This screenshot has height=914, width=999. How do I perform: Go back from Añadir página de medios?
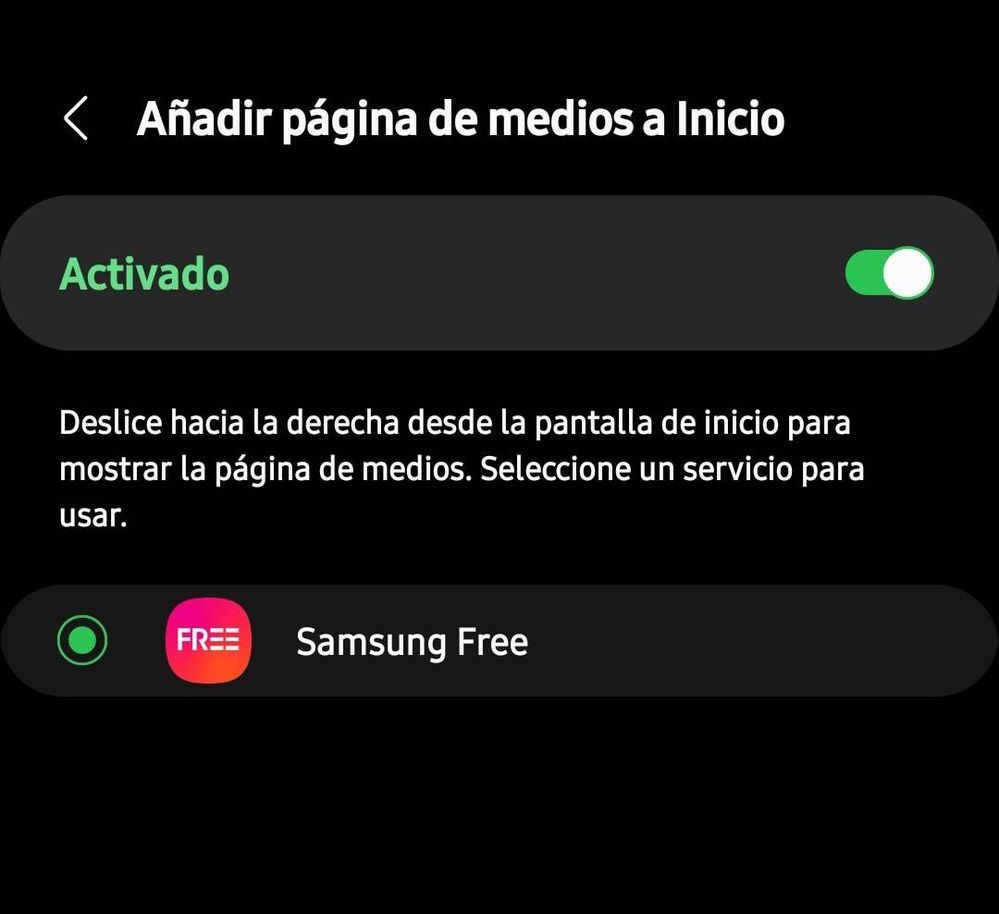(x=76, y=119)
